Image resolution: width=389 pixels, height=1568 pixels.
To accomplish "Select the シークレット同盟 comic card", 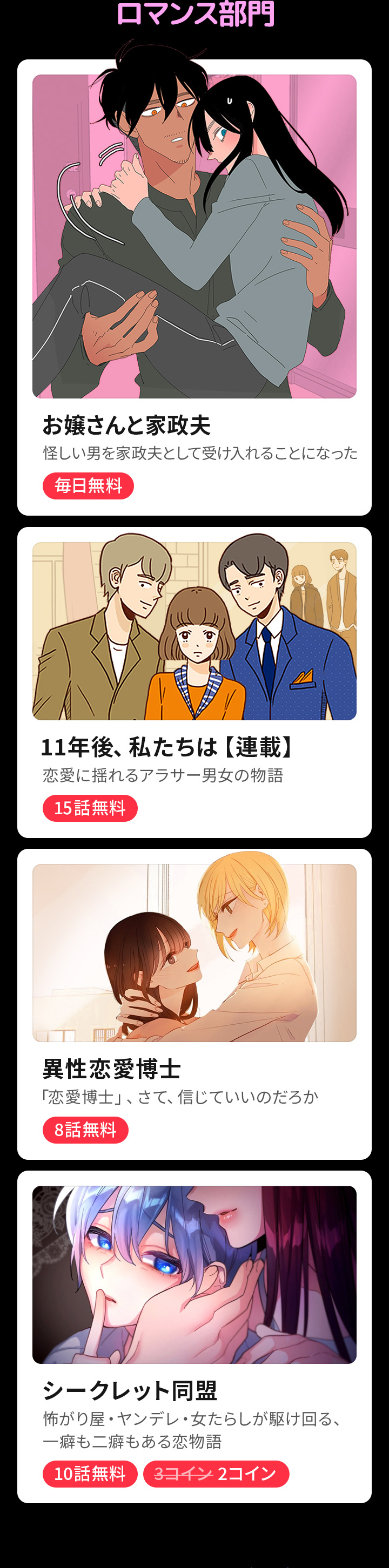I will point(194,1336).
